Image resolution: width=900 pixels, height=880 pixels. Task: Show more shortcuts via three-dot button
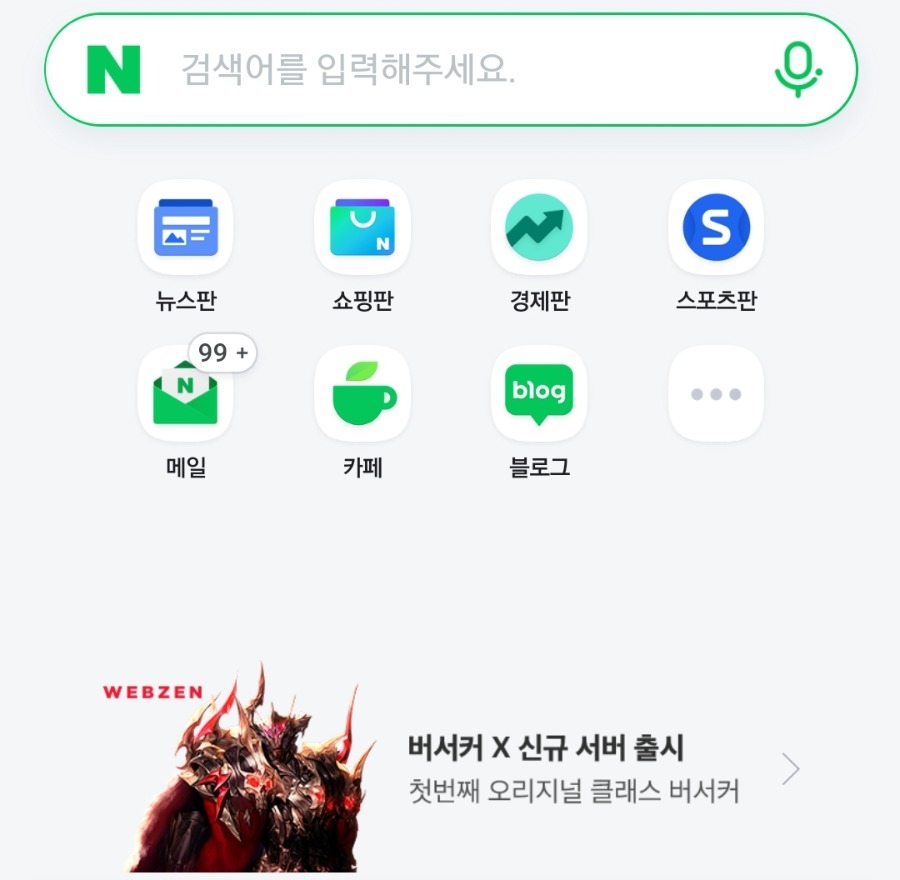click(x=716, y=394)
